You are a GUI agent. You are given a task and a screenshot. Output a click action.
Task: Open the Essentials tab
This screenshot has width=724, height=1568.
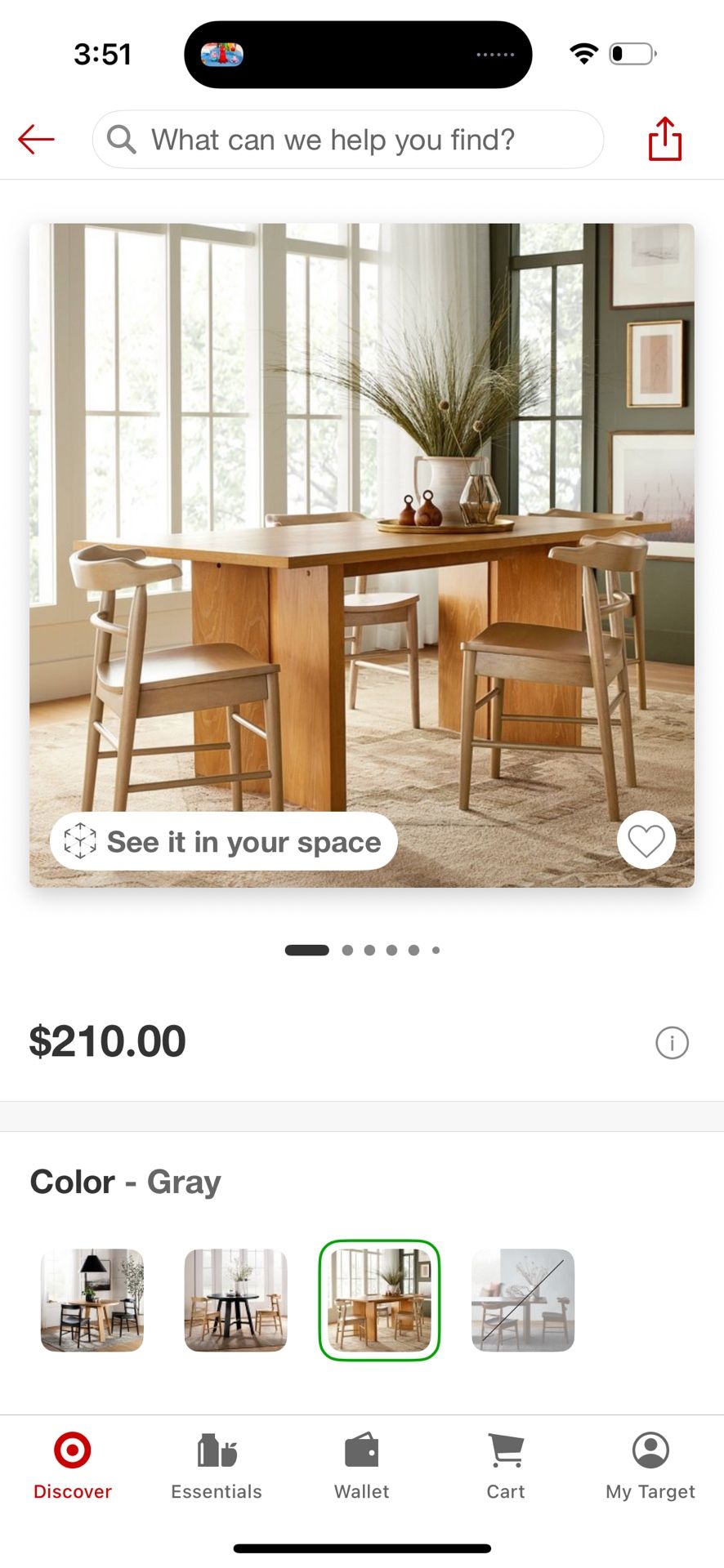pyautogui.click(x=217, y=1467)
